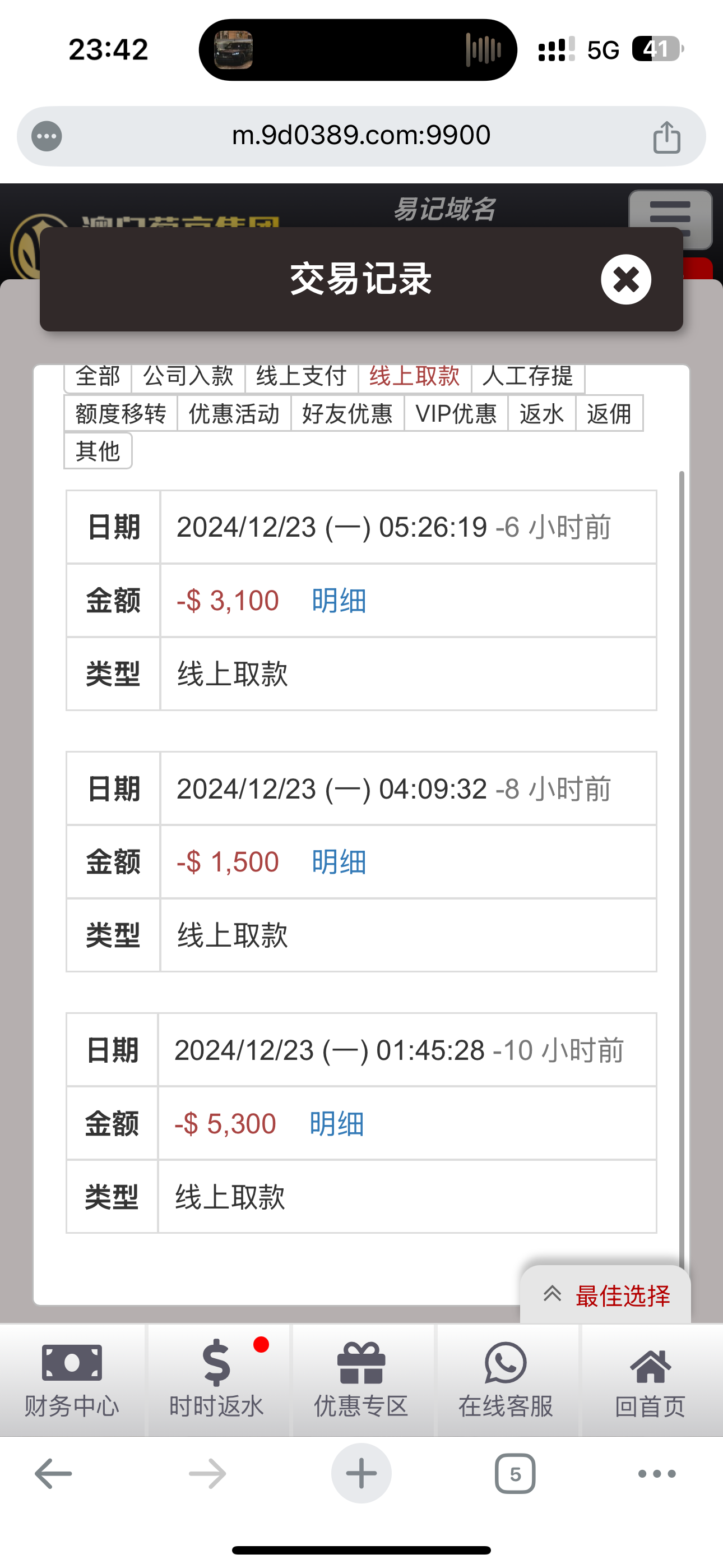Switch to the 线上支付 tab
This screenshot has width=723, height=1568.
pyautogui.click(x=302, y=377)
